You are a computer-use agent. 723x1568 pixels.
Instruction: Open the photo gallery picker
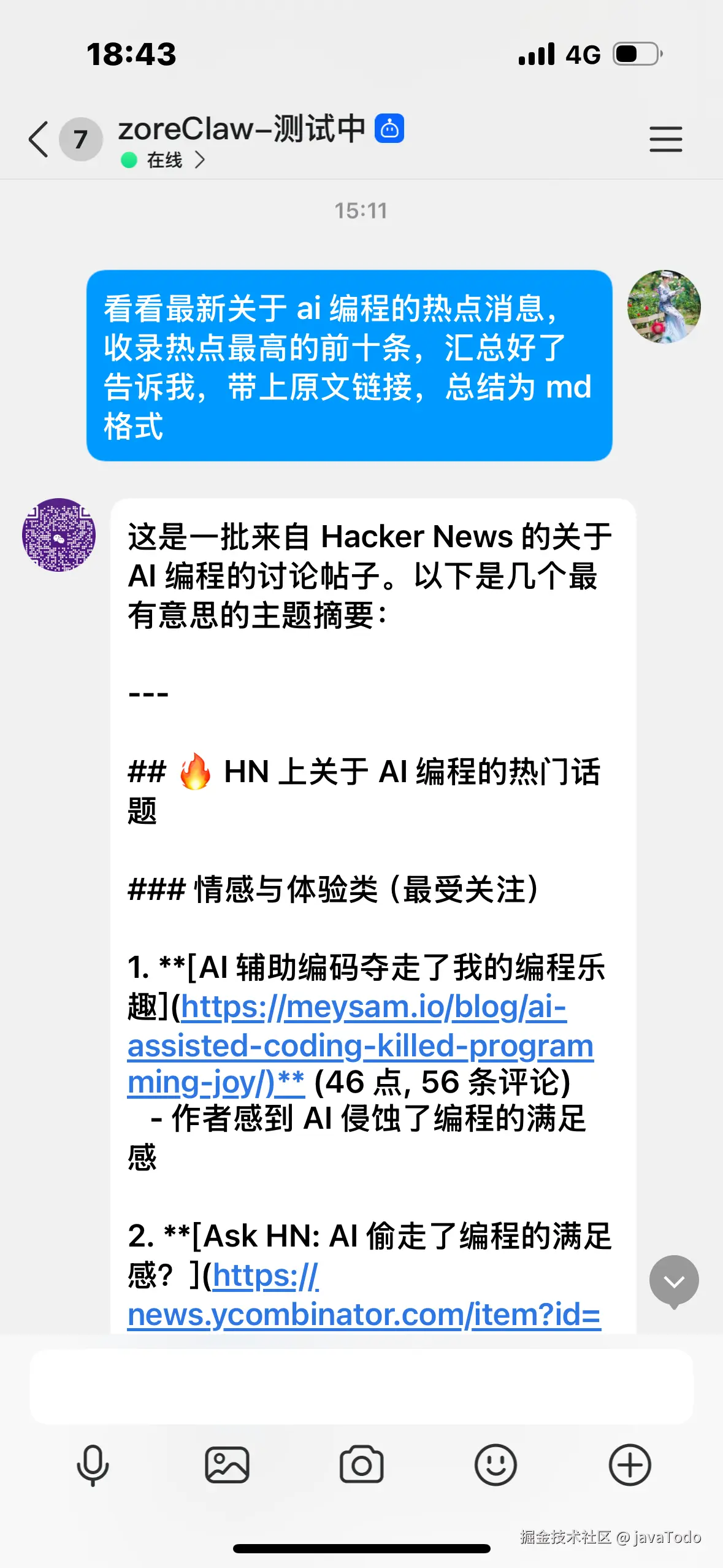pos(227,1465)
